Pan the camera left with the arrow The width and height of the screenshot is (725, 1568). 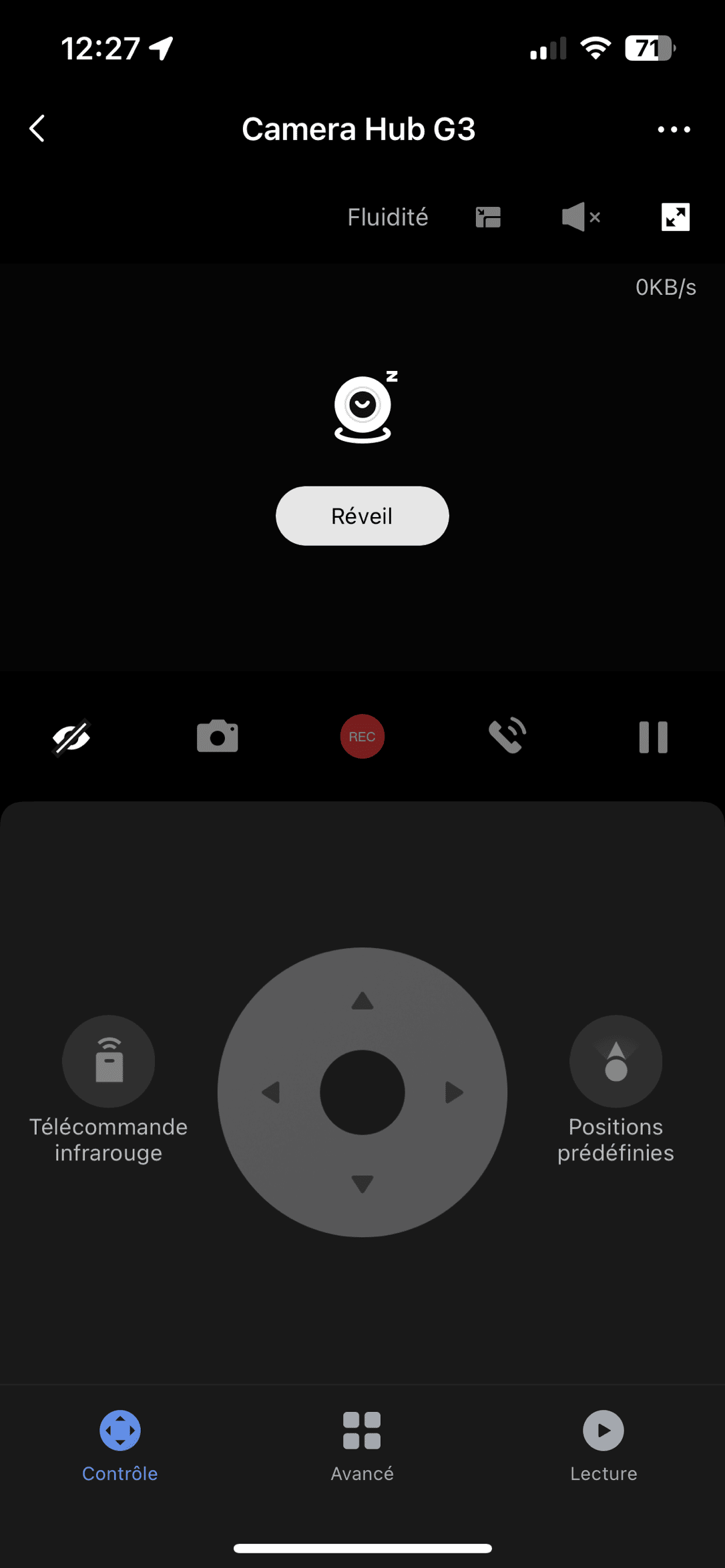tap(270, 1092)
